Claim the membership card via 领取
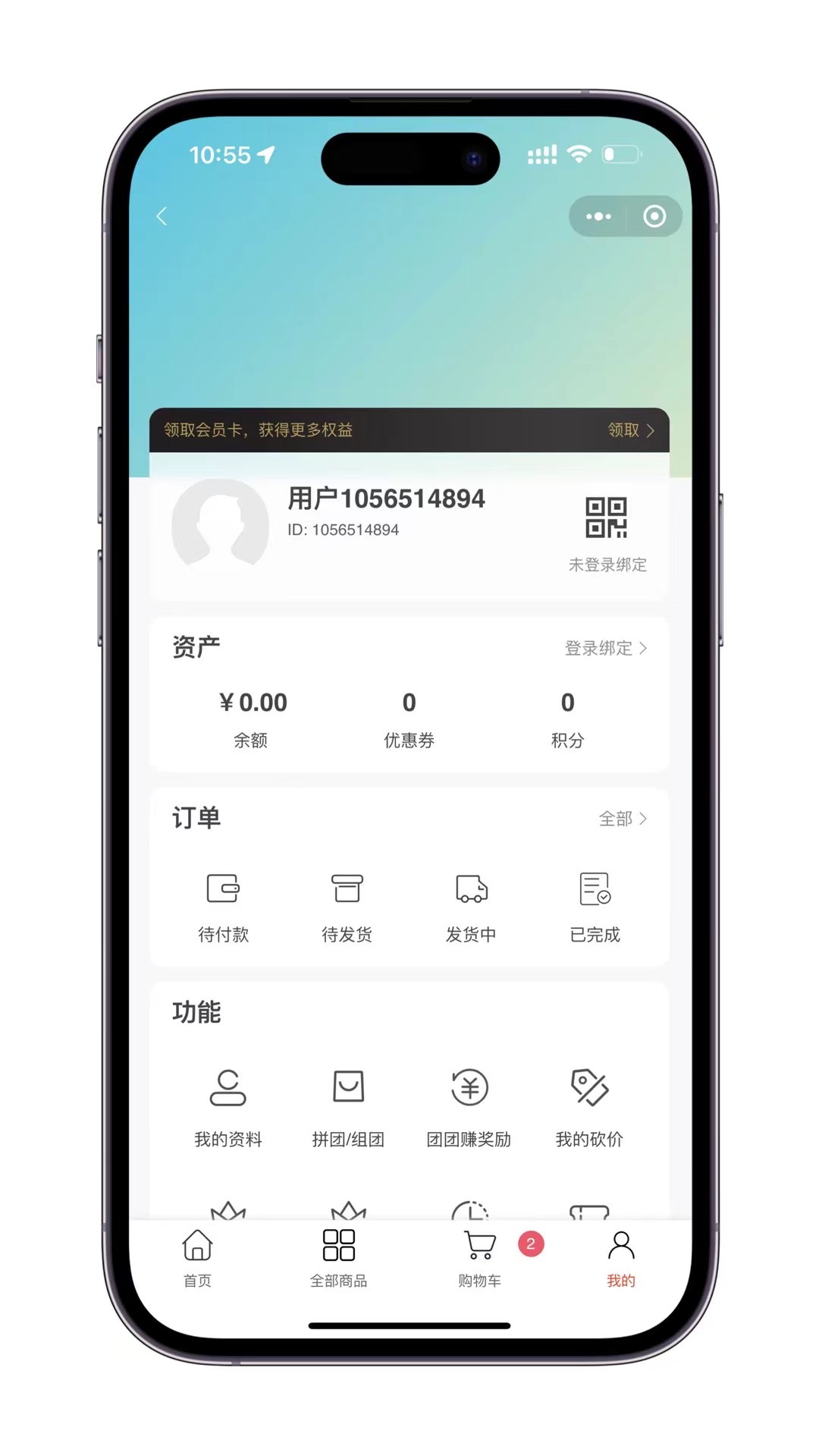Viewport: 819px width, 1456px height. (x=630, y=430)
